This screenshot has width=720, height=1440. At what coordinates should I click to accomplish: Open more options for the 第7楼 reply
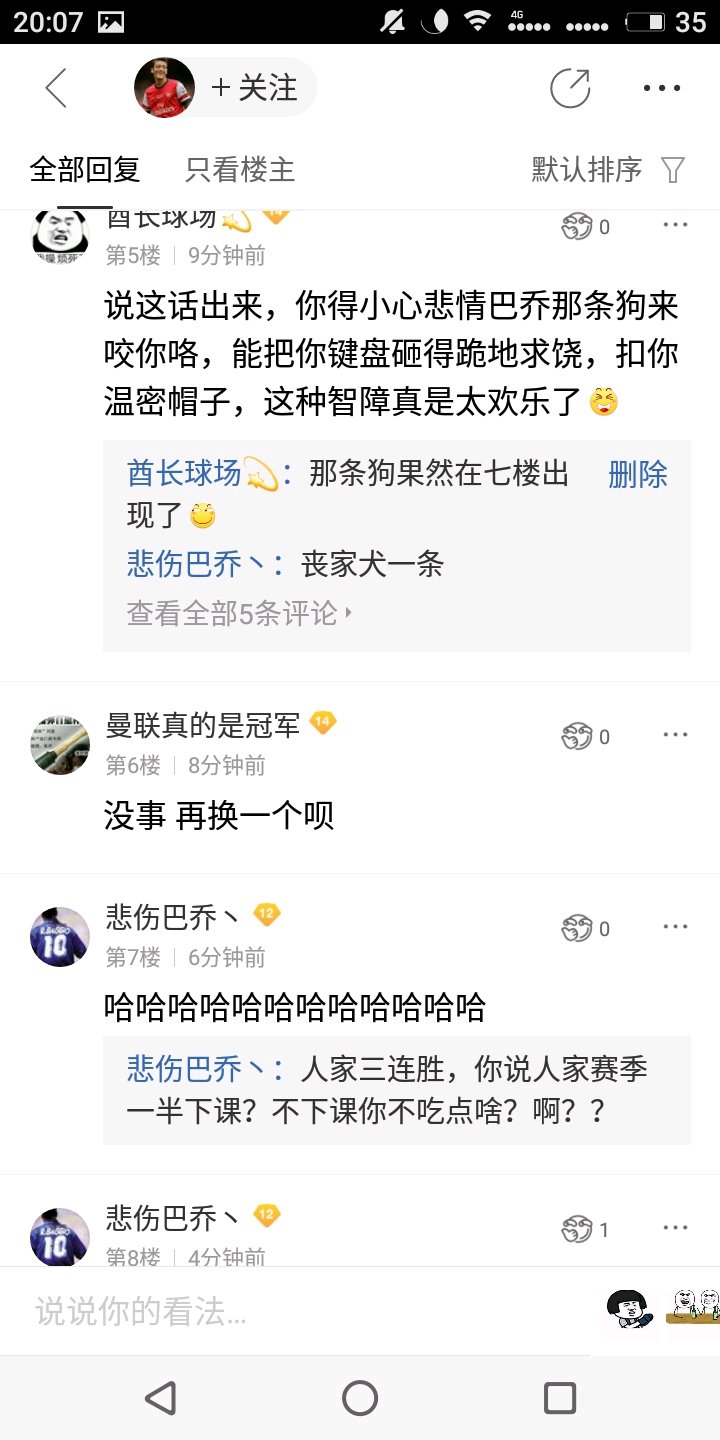click(676, 927)
